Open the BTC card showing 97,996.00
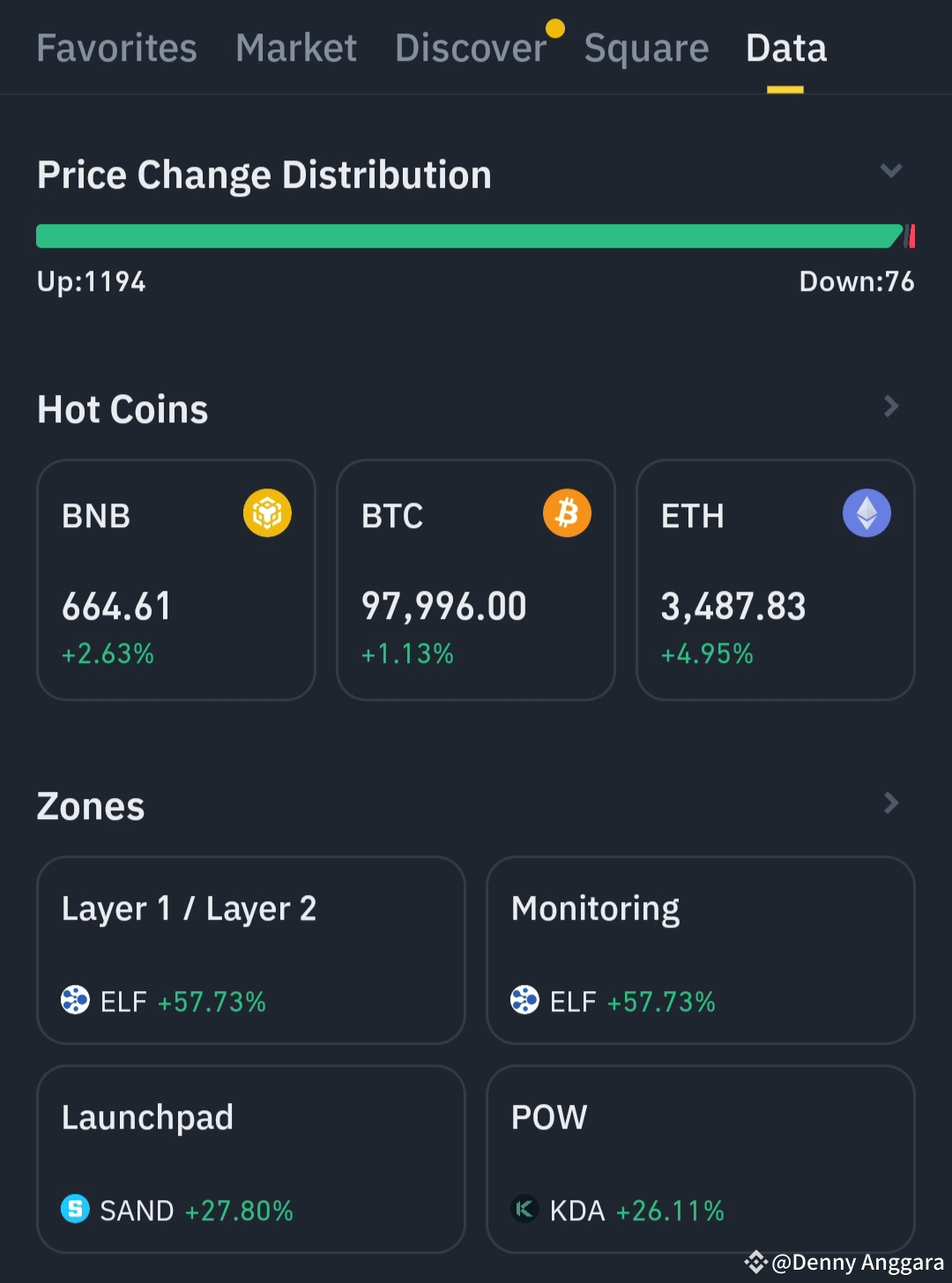Image resolution: width=952 pixels, height=1283 pixels. click(475, 578)
